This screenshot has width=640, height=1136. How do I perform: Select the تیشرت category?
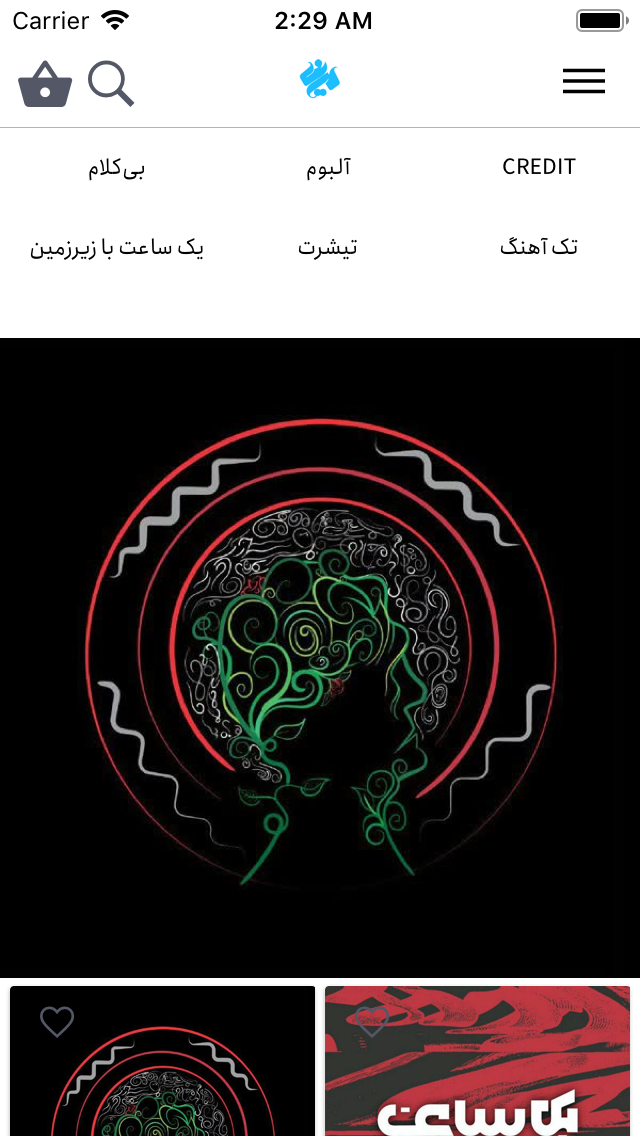[x=328, y=247]
